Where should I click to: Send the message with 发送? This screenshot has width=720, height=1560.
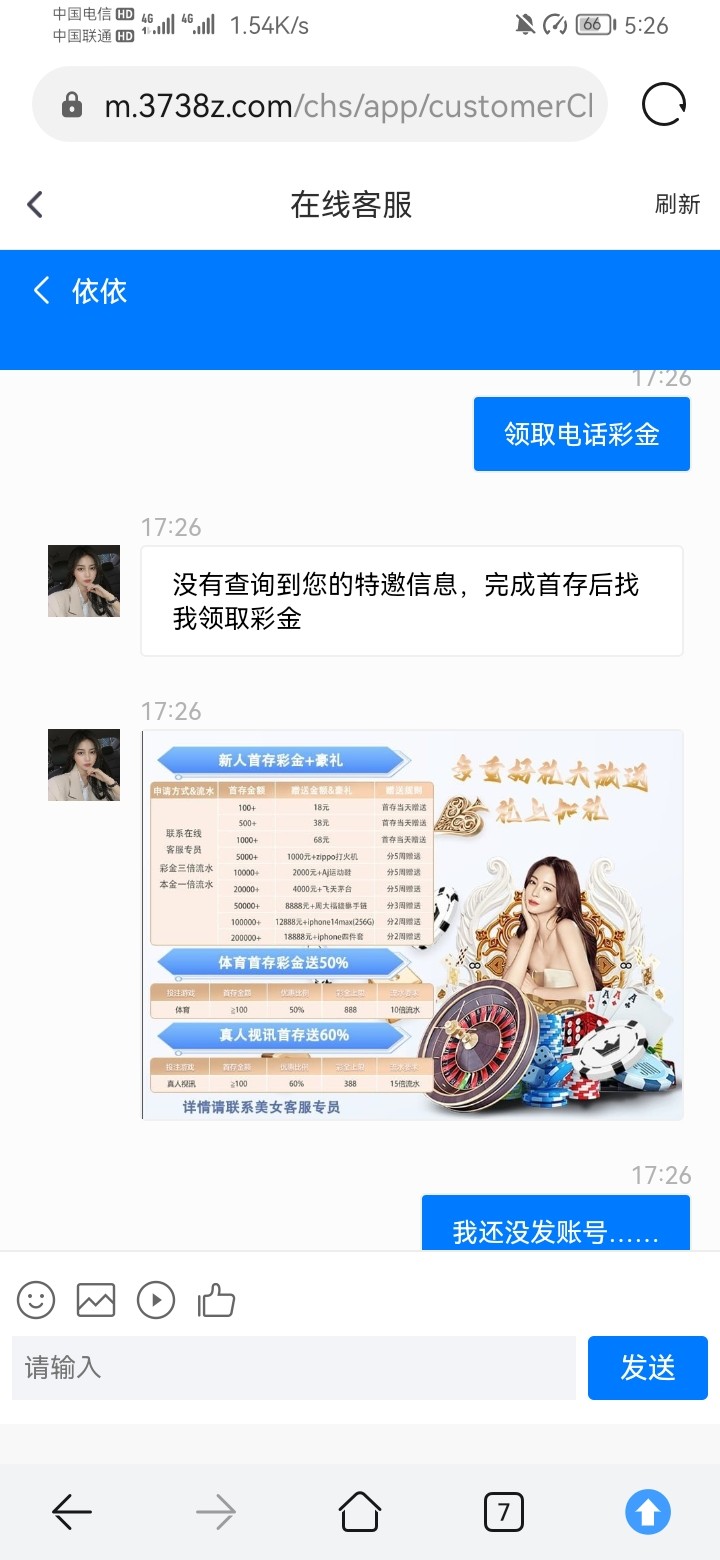point(647,1367)
